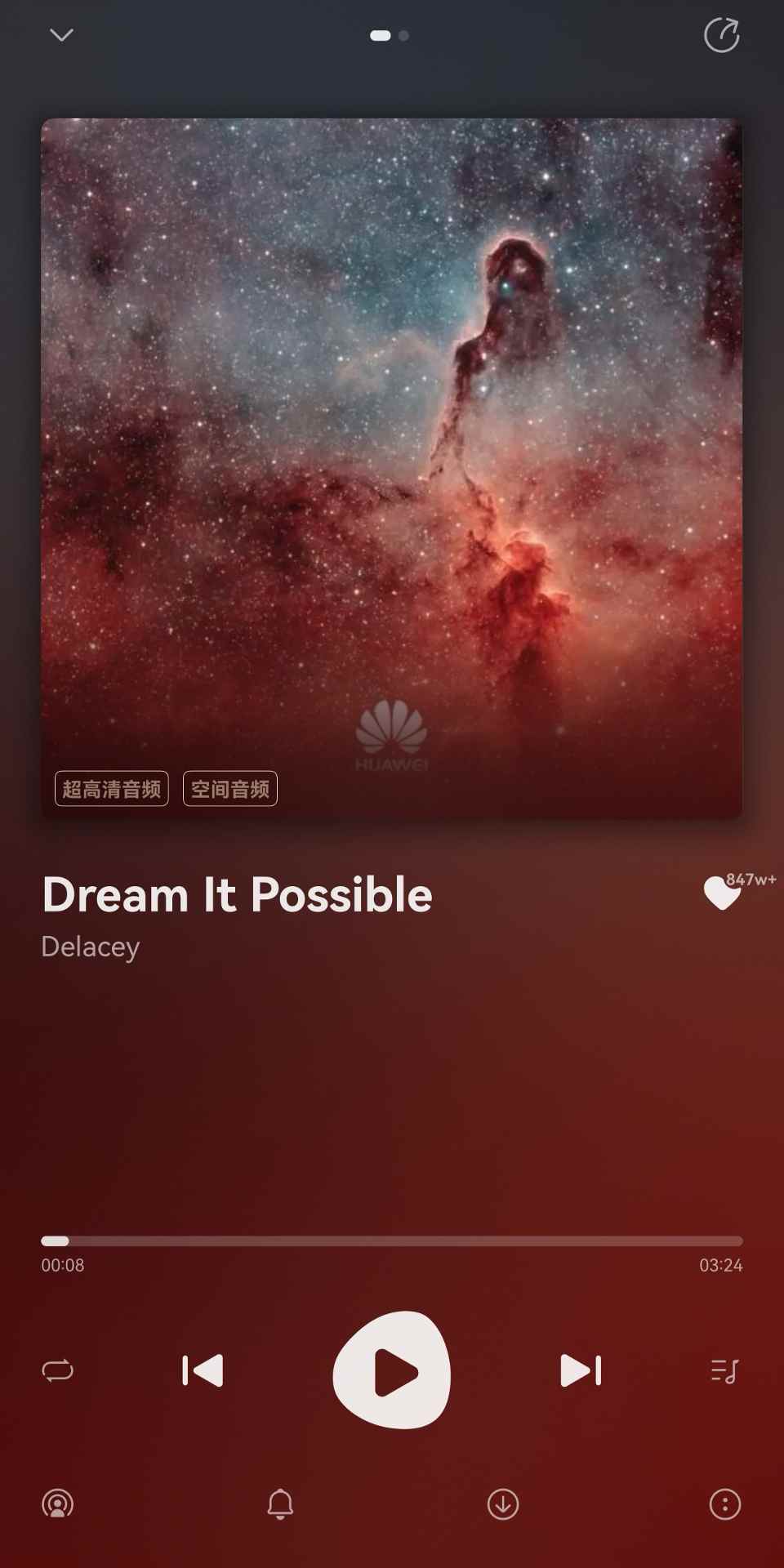This screenshot has width=784, height=1568.
Task: Open the more options menu
Action: click(725, 1503)
